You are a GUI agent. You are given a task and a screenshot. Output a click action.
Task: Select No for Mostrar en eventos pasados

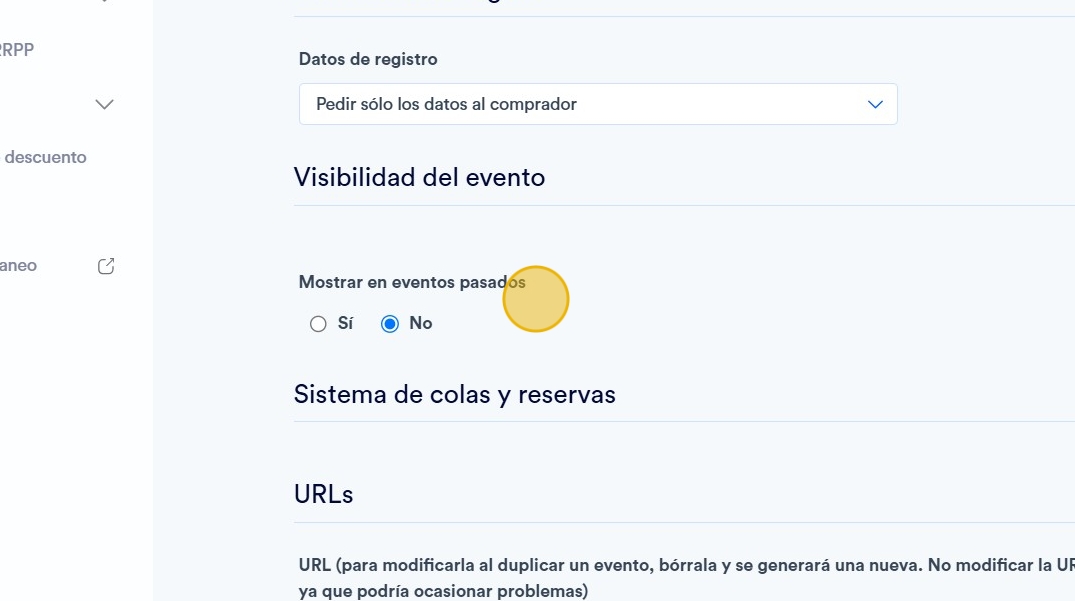pyautogui.click(x=390, y=324)
